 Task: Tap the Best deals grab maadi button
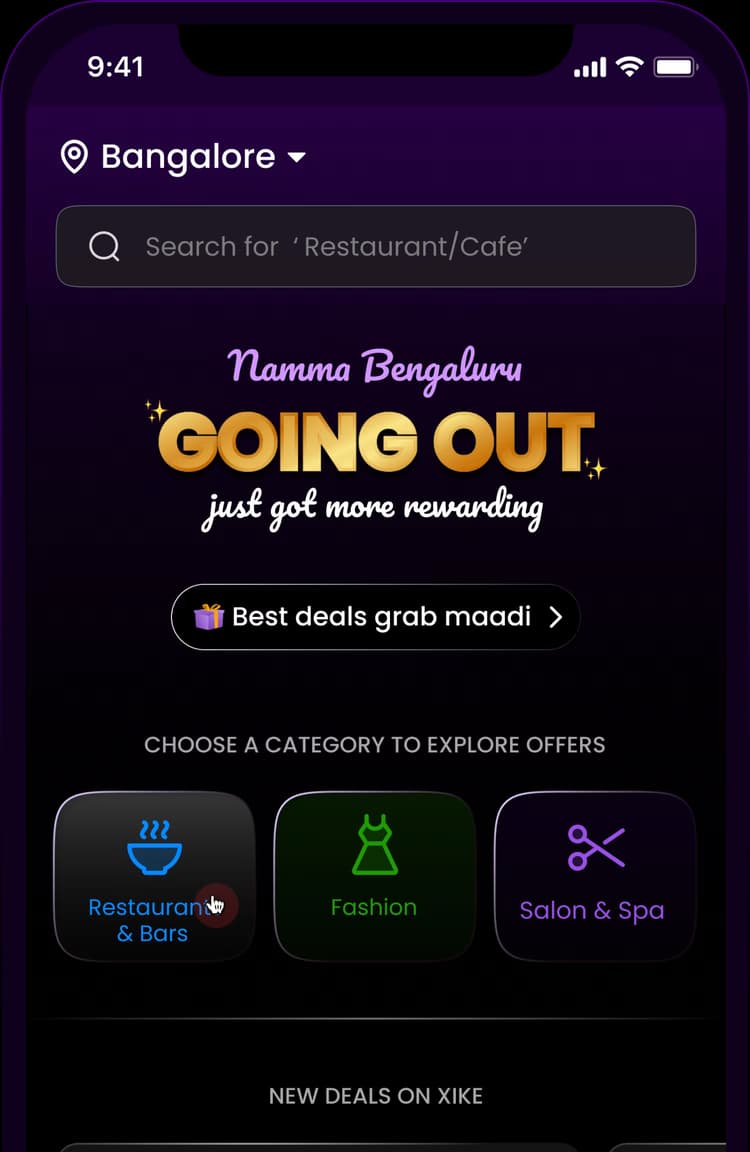(375, 617)
